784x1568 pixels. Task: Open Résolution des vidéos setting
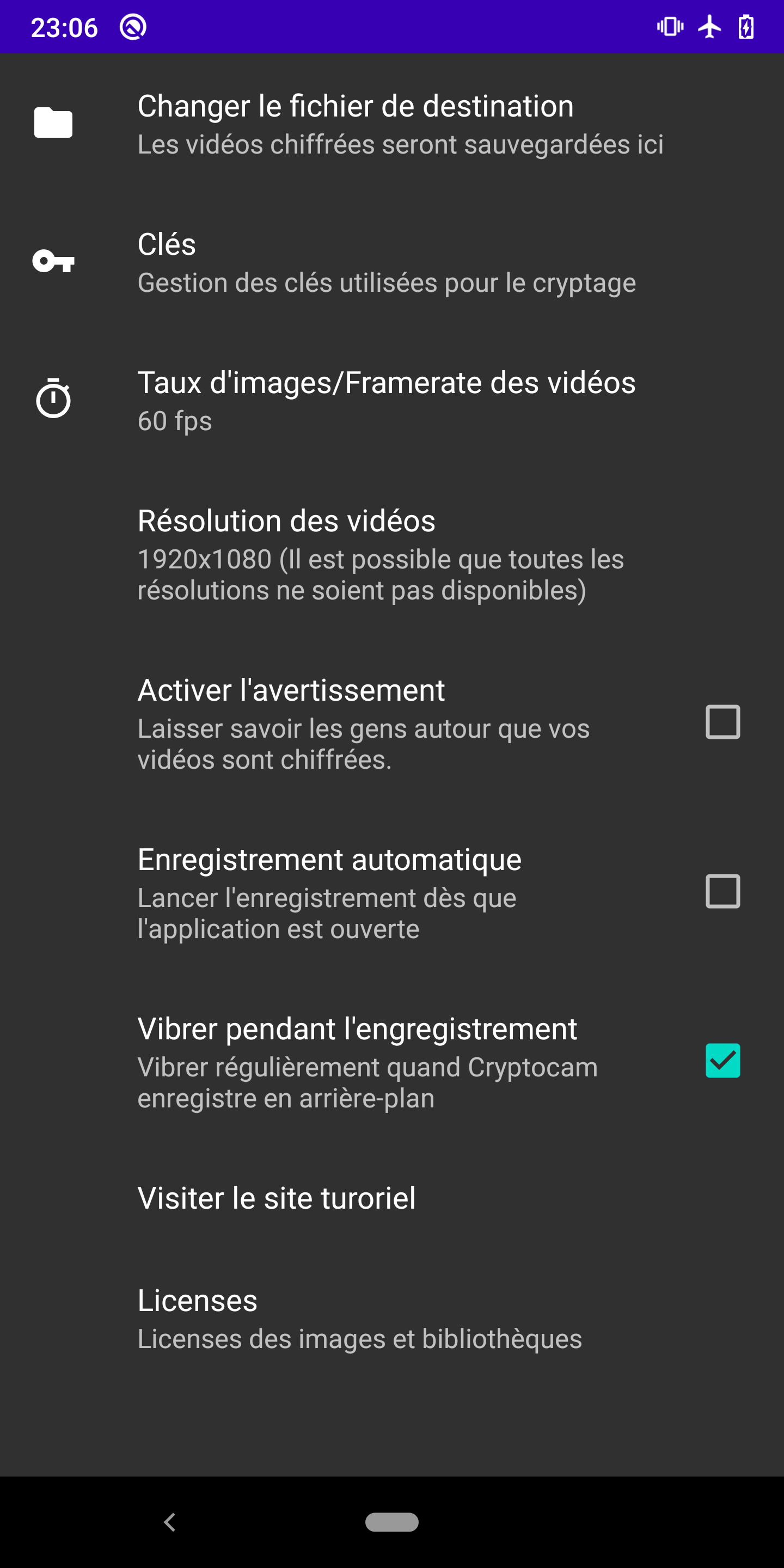380,554
